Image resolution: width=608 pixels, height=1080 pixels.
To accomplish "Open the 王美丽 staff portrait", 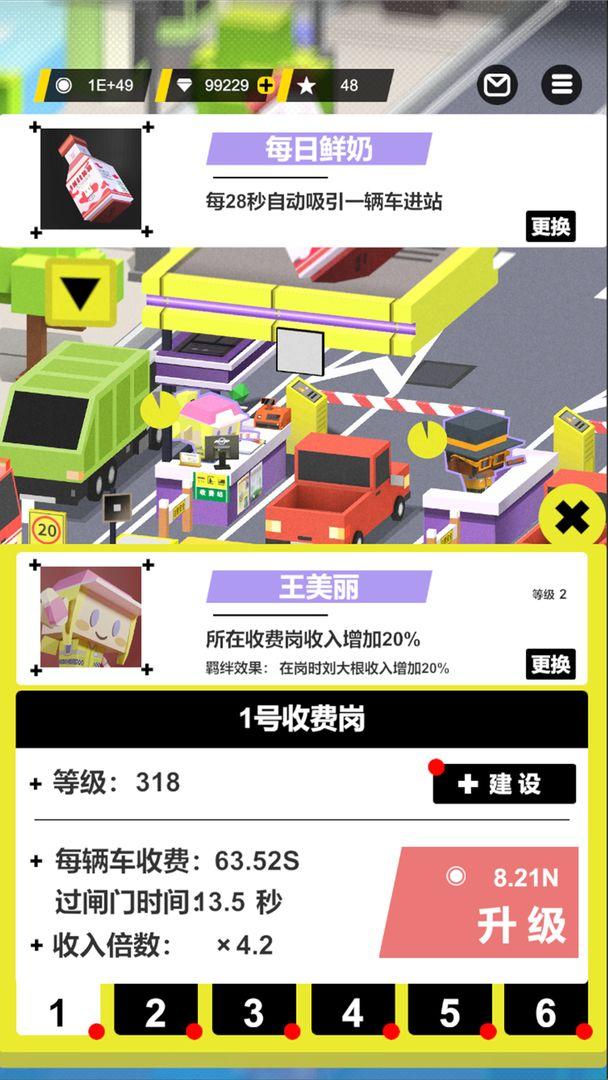I will (x=91, y=617).
